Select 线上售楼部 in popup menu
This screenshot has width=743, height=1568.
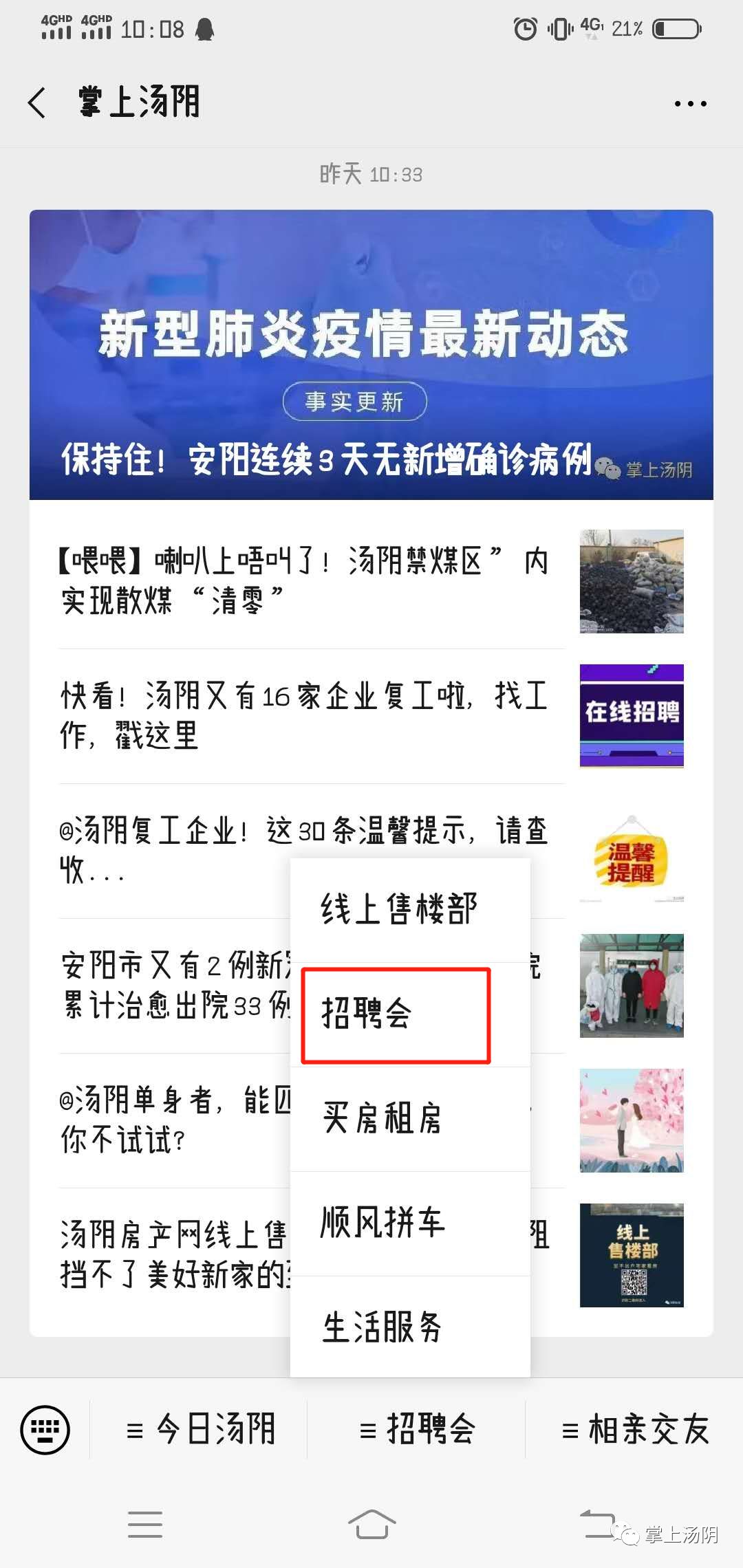(x=410, y=910)
